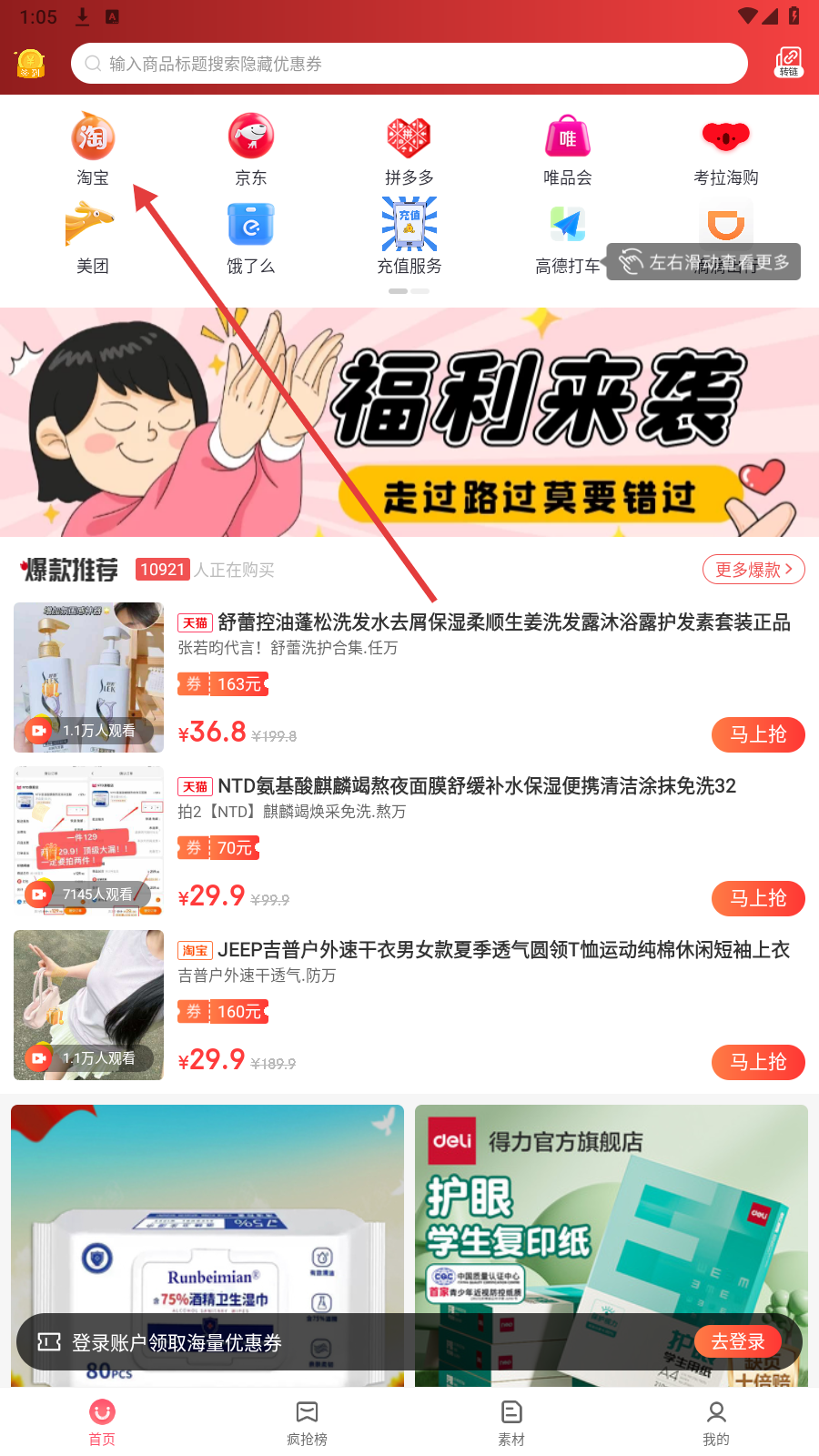Open the 饿了么 shortcut
The height and width of the screenshot is (1456, 819).
coord(251,237)
